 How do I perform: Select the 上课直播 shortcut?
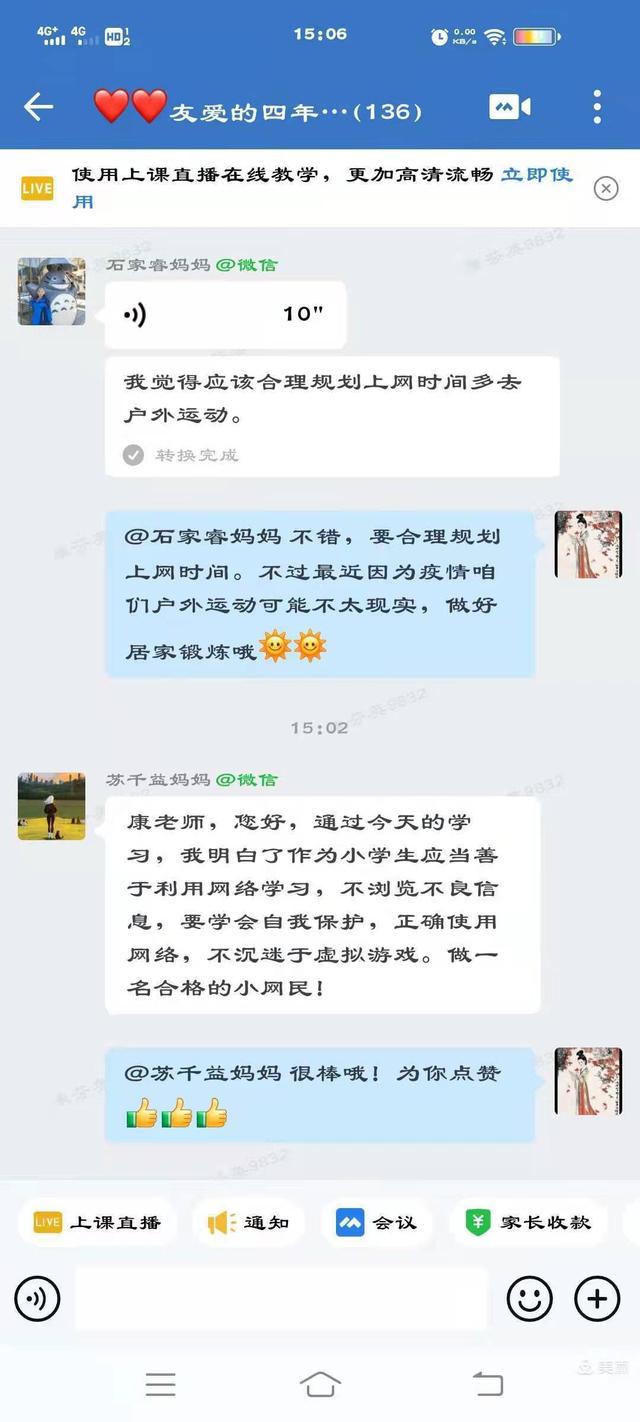point(97,1222)
